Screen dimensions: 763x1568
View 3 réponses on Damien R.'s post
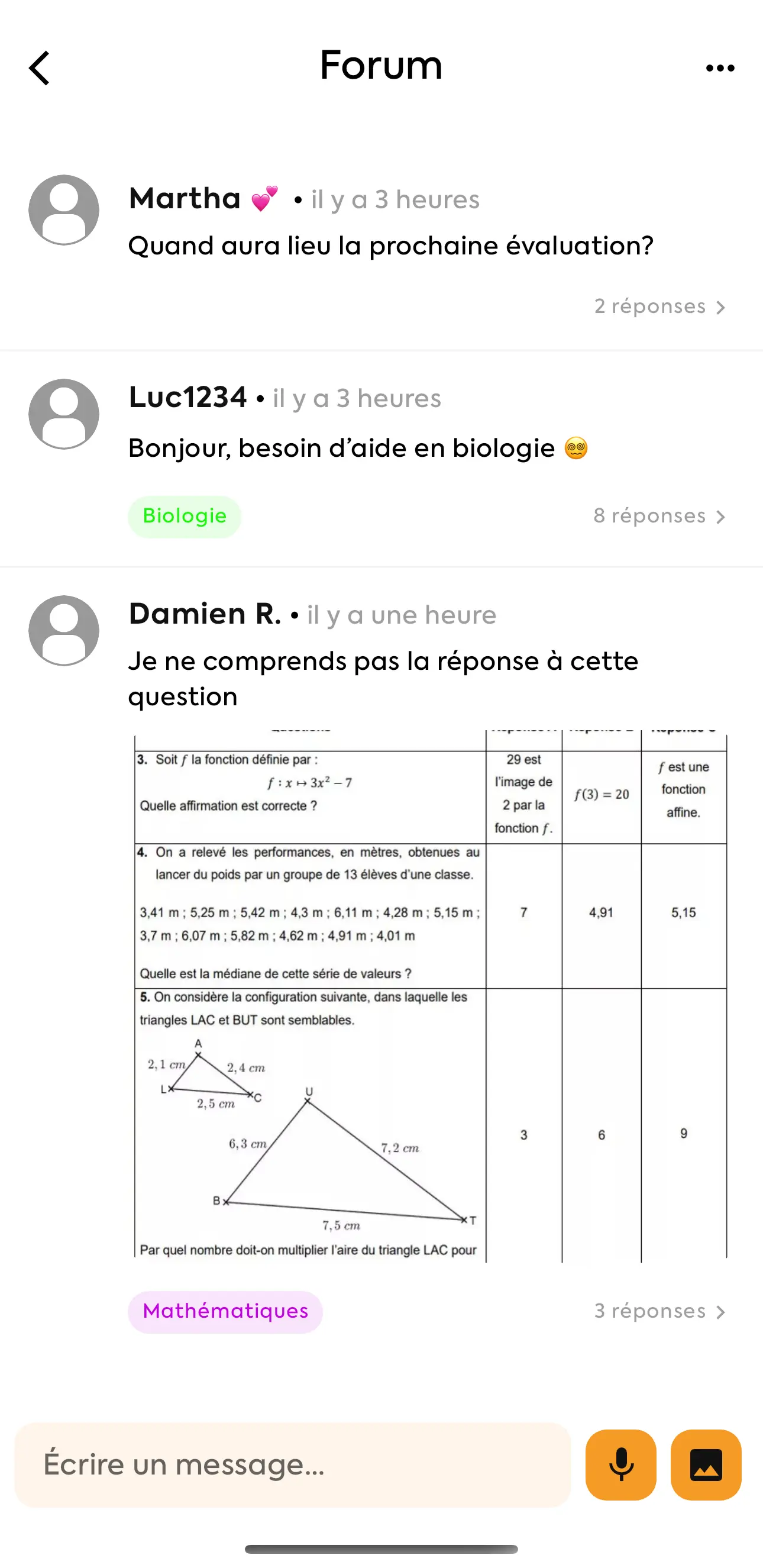pos(659,1311)
